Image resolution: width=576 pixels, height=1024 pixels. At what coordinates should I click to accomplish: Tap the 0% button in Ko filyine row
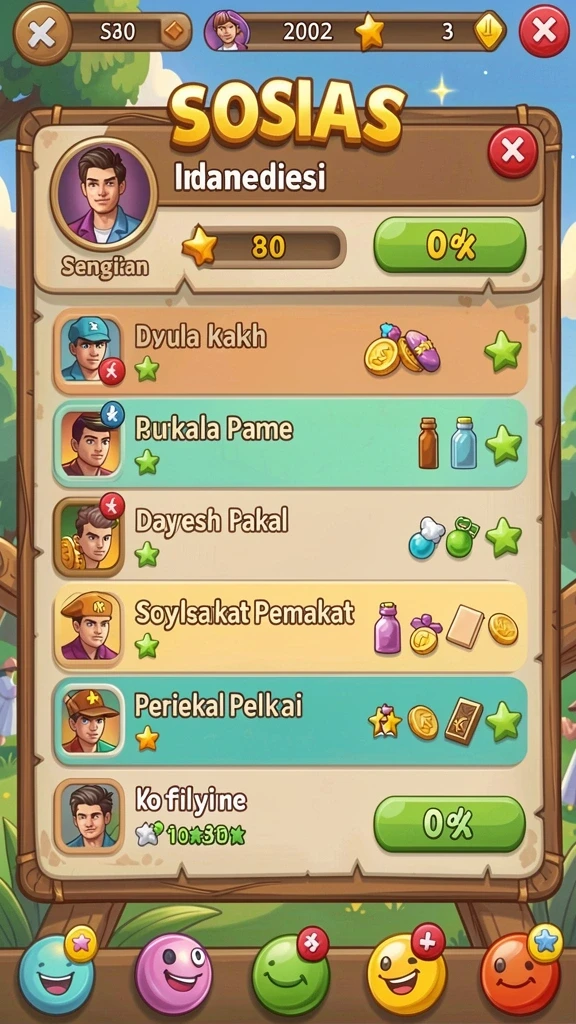point(449,824)
